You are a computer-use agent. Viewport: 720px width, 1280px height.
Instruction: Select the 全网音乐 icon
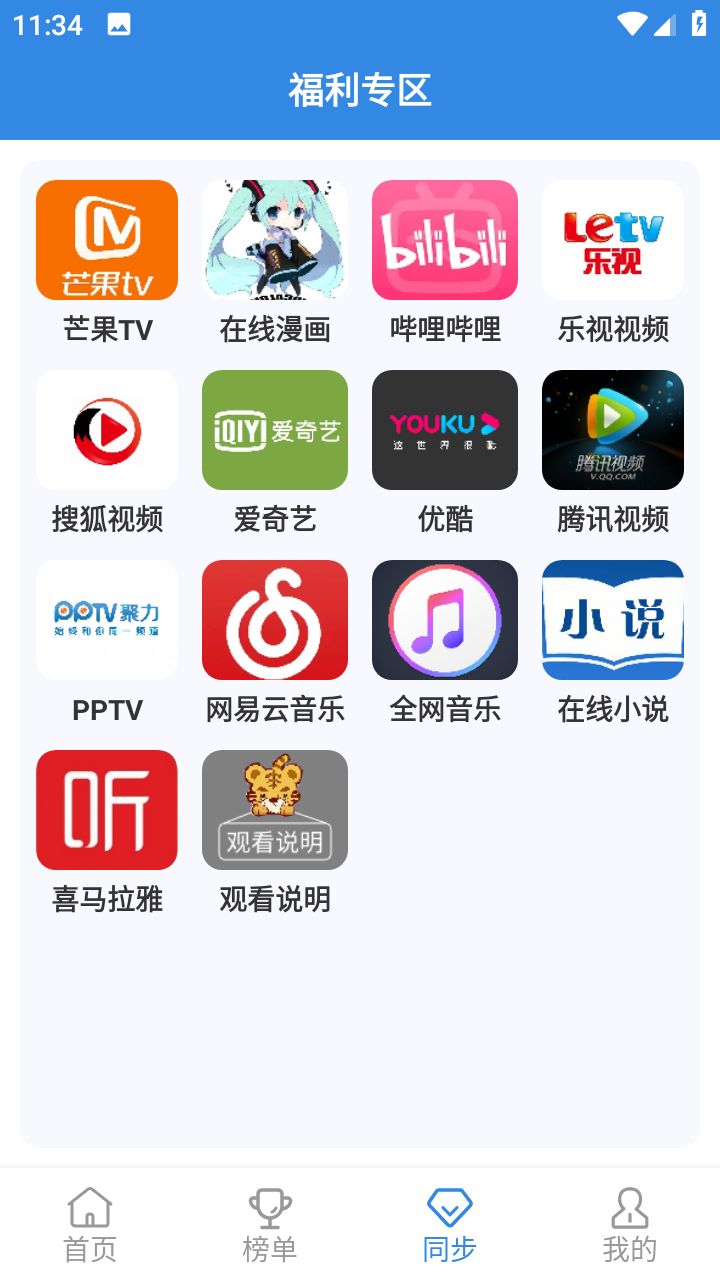444,620
